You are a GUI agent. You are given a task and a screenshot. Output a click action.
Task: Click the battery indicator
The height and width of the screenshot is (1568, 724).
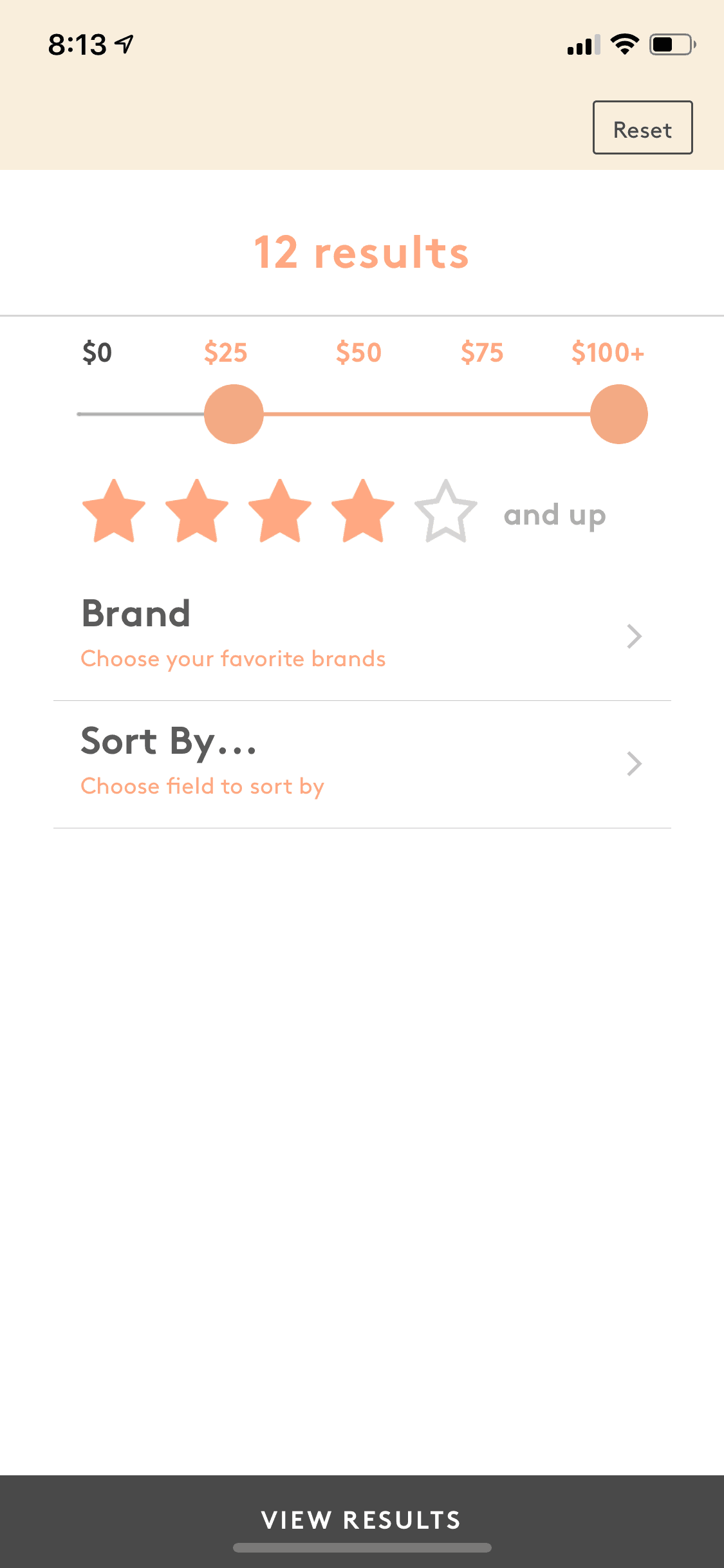tap(671, 43)
